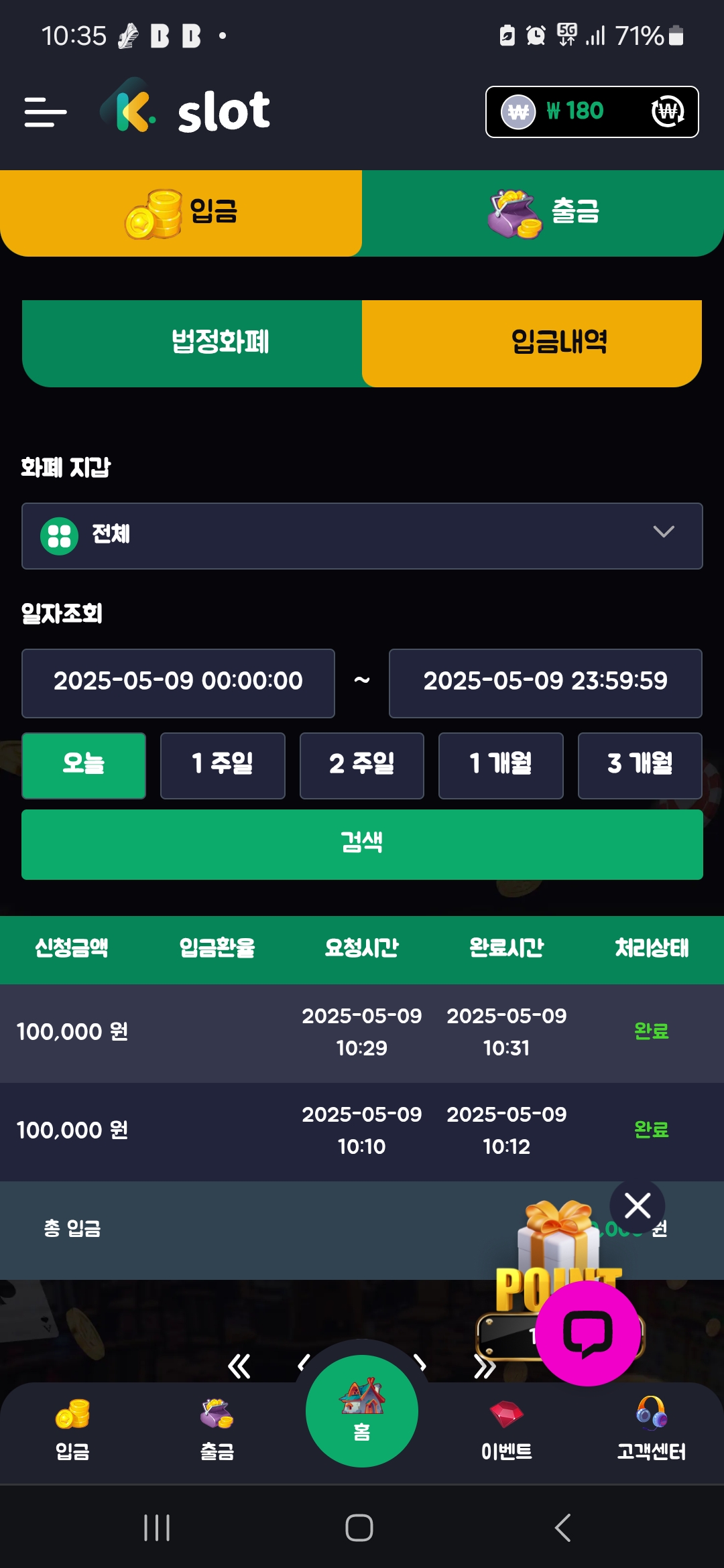Choose the 2 주일 date range
The image size is (724, 1568).
pyautogui.click(x=362, y=765)
